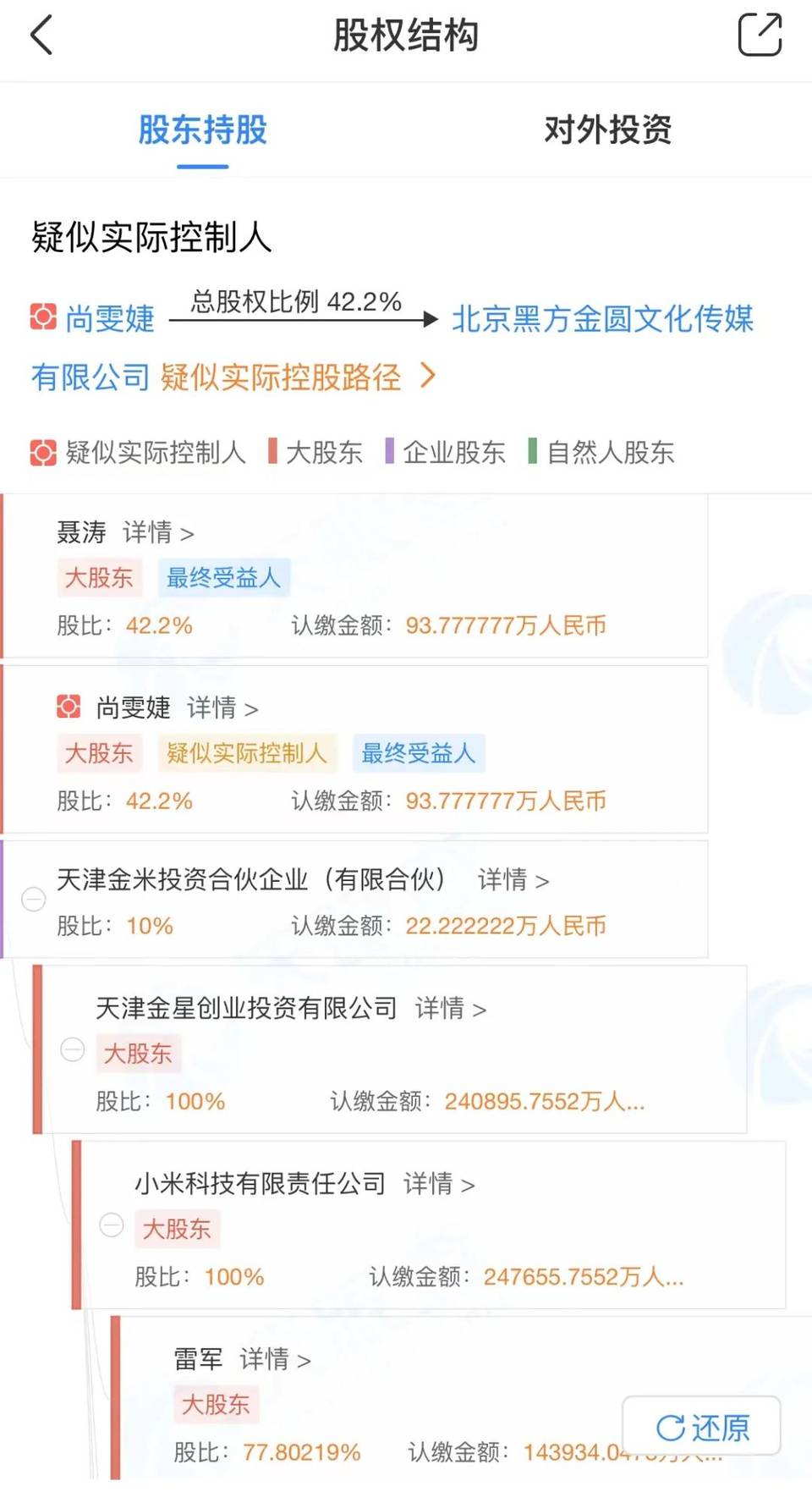Screen dimensions: 812x1492
Task: Open 聂涛 shareholder details
Action: coord(158,532)
